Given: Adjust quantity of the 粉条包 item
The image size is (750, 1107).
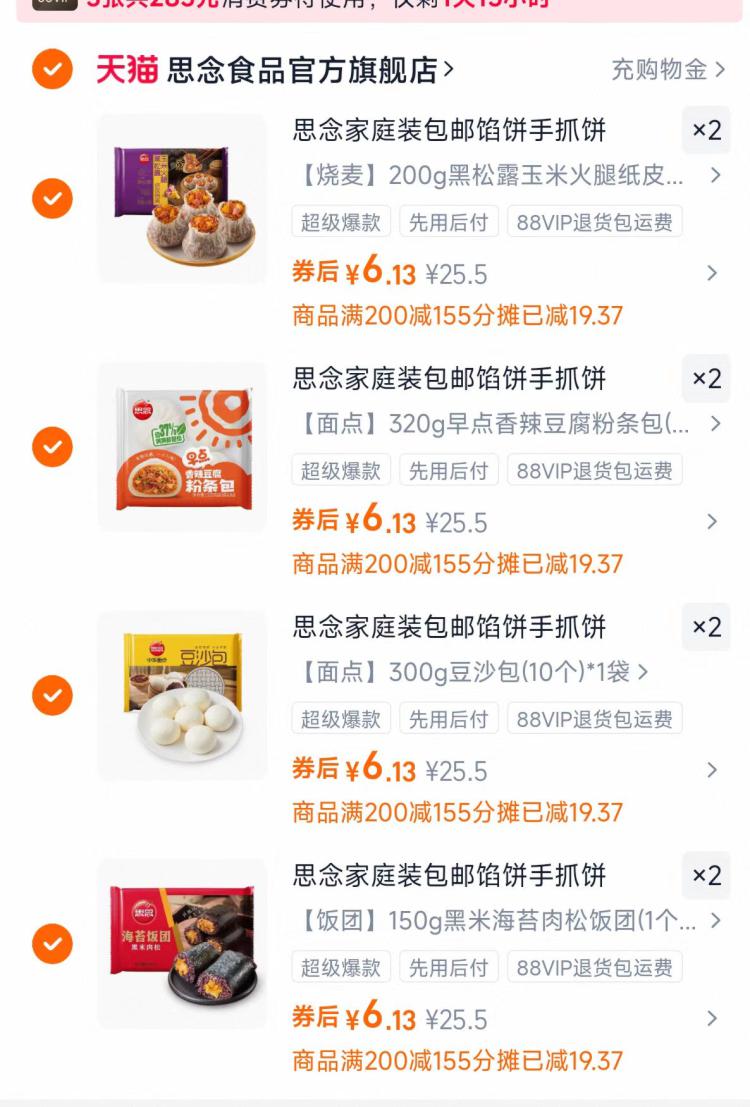Looking at the screenshot, I should coord(706,378).
